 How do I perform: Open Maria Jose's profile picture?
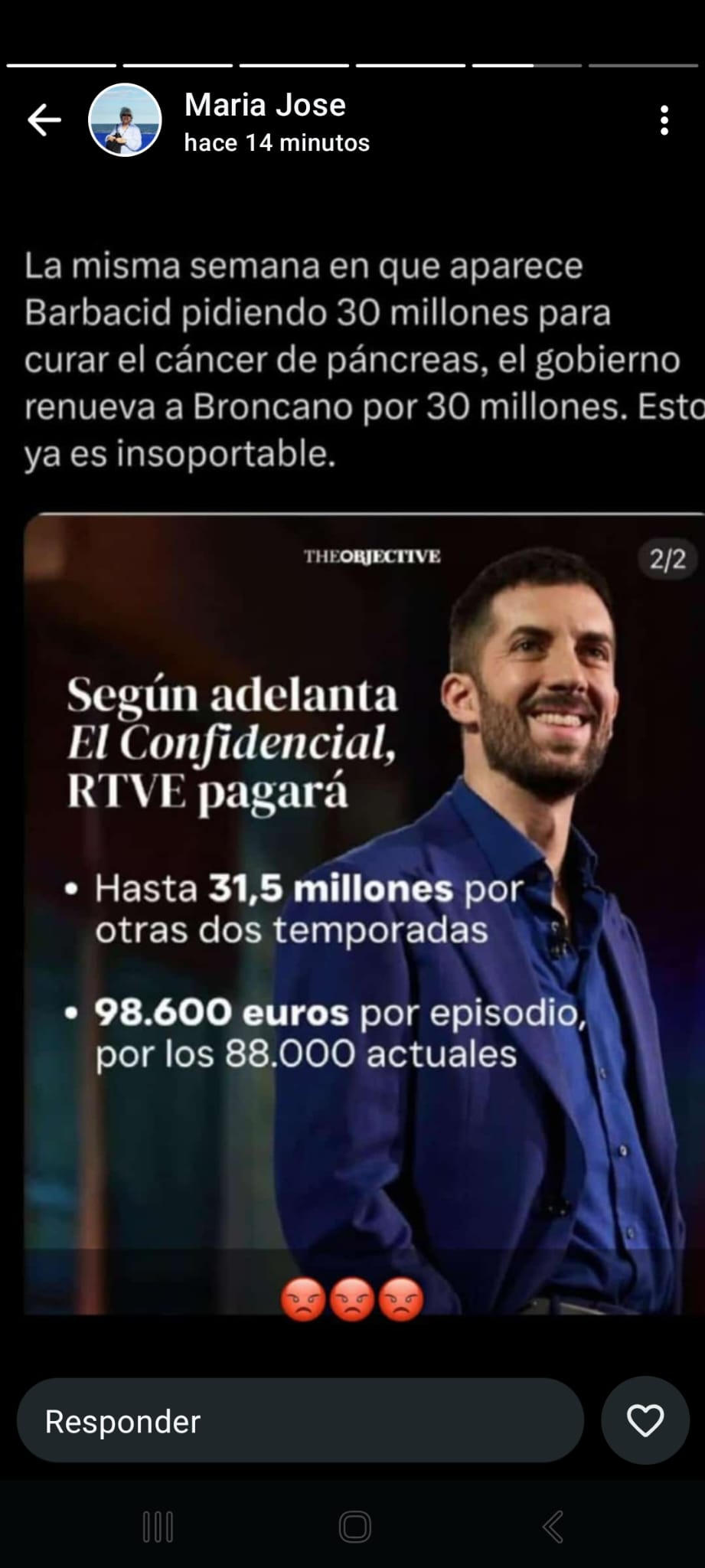click(125, 120)
